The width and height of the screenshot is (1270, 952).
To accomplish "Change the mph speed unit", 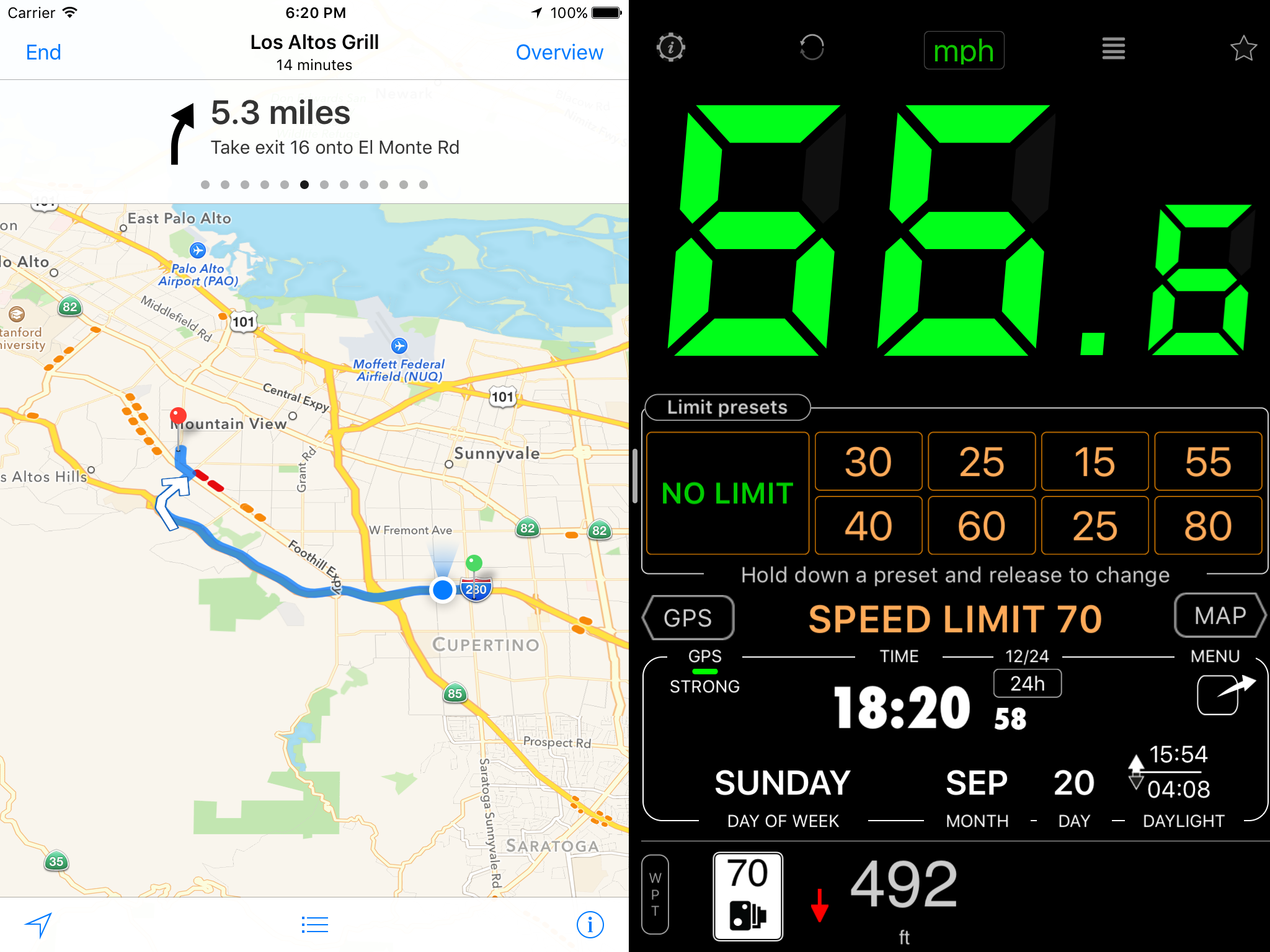I will click(x=964, y=51).
